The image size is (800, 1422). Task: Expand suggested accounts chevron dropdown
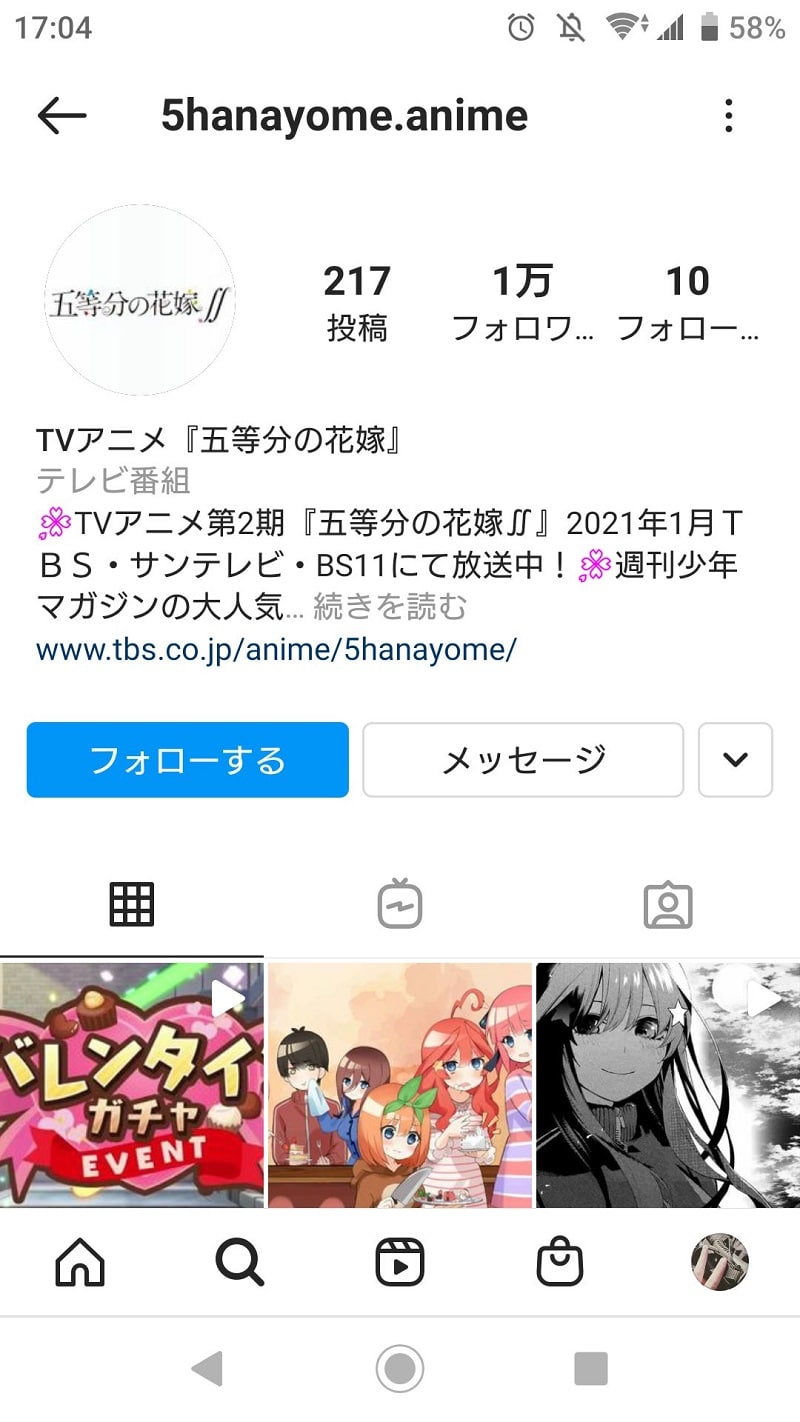tap(735, 760)
